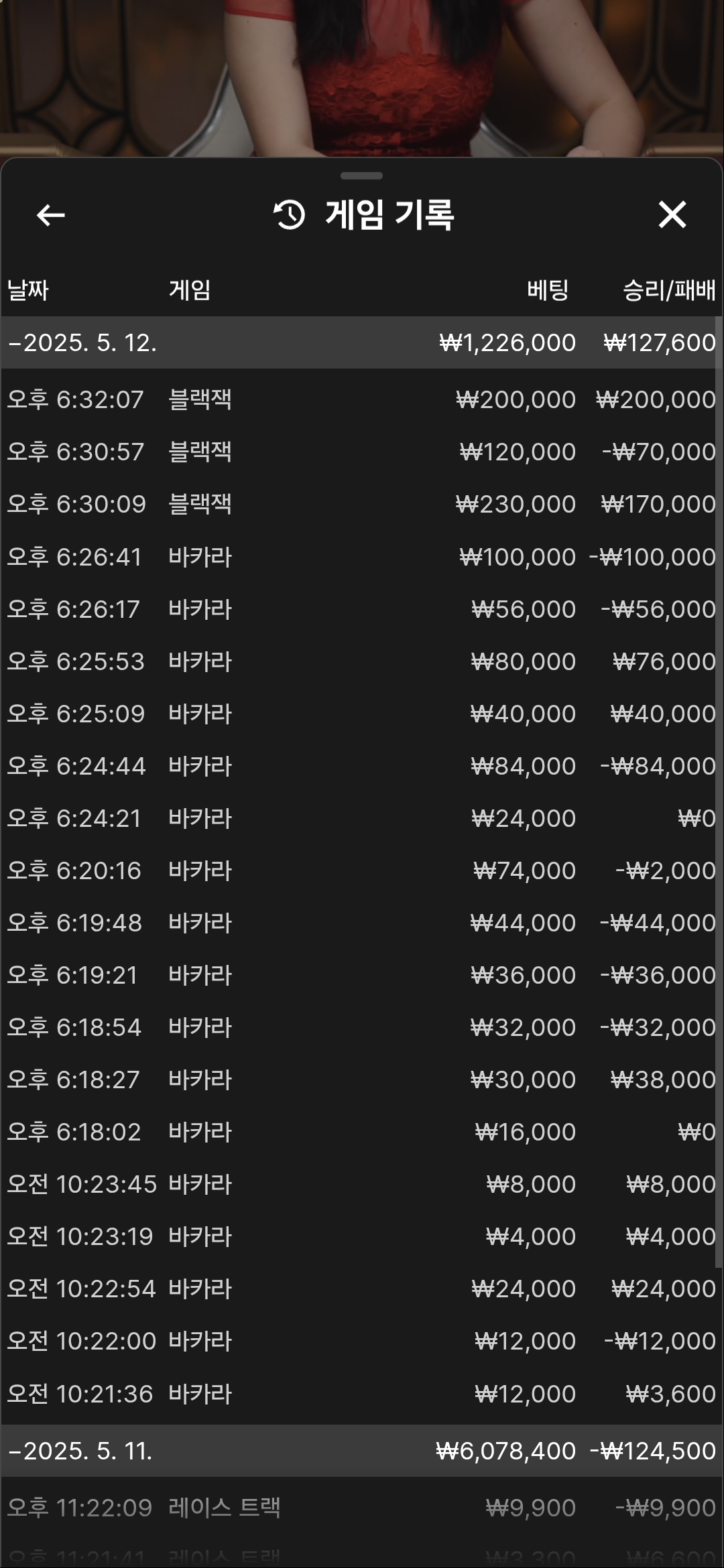Viewport: 724px width, 1568px height.
Task: View the 오전 10:22:00 바카라 round details
Action: click(x=361, y=1341)
